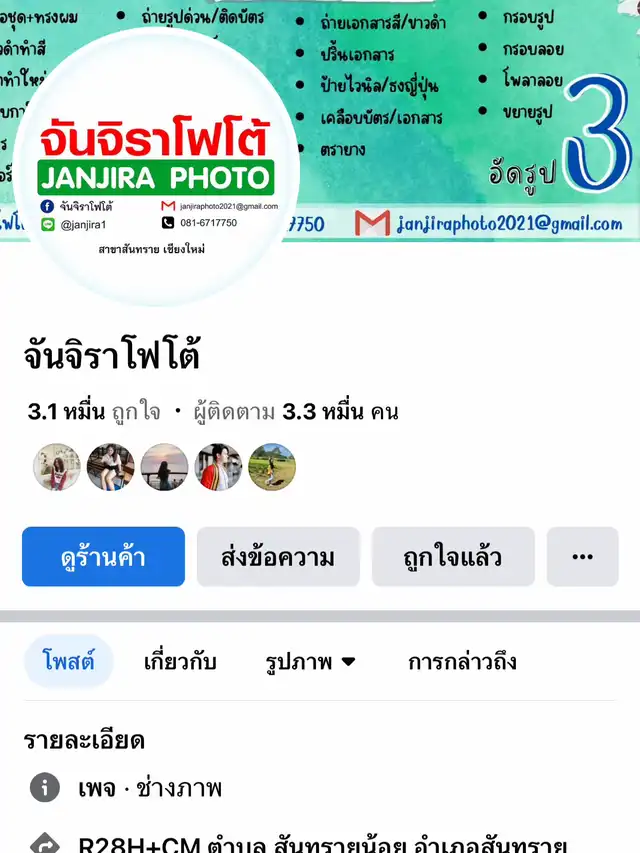Tap the ถูกใจแล้ว button
Screen dimensions: 640x853
tap(453, 557)
